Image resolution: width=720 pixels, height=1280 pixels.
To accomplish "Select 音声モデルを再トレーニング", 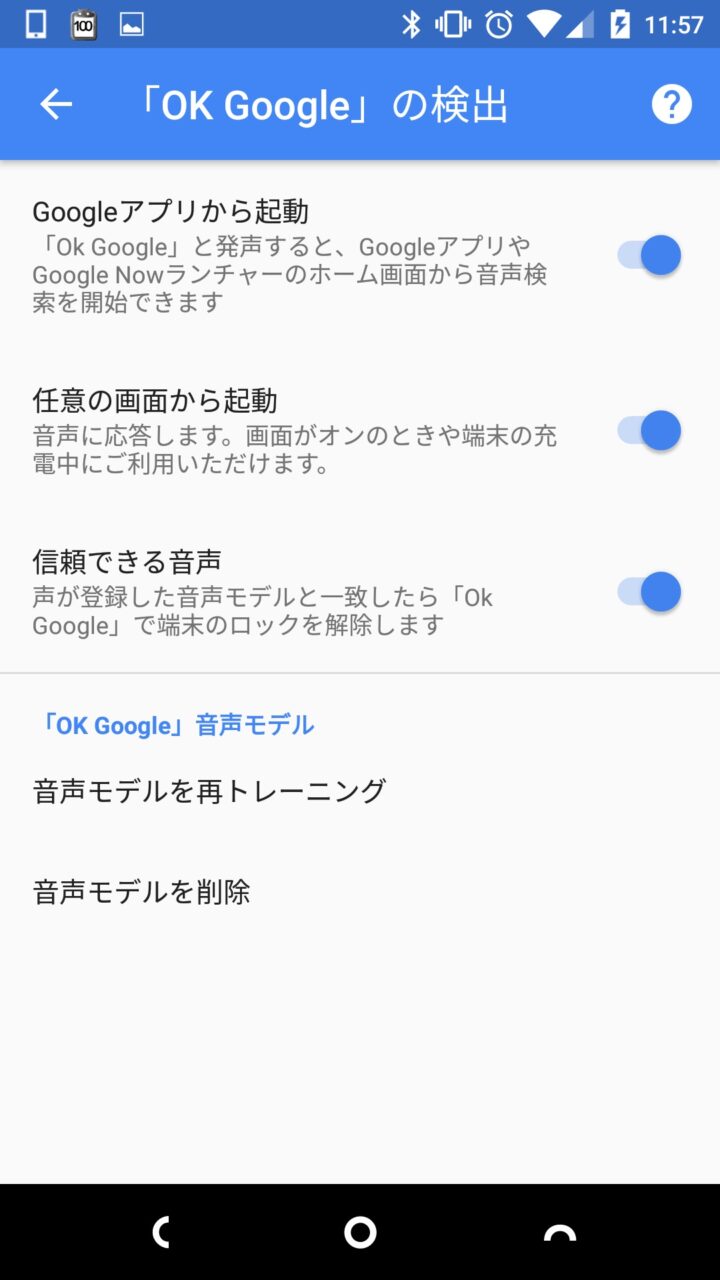I will pos(209,791).
